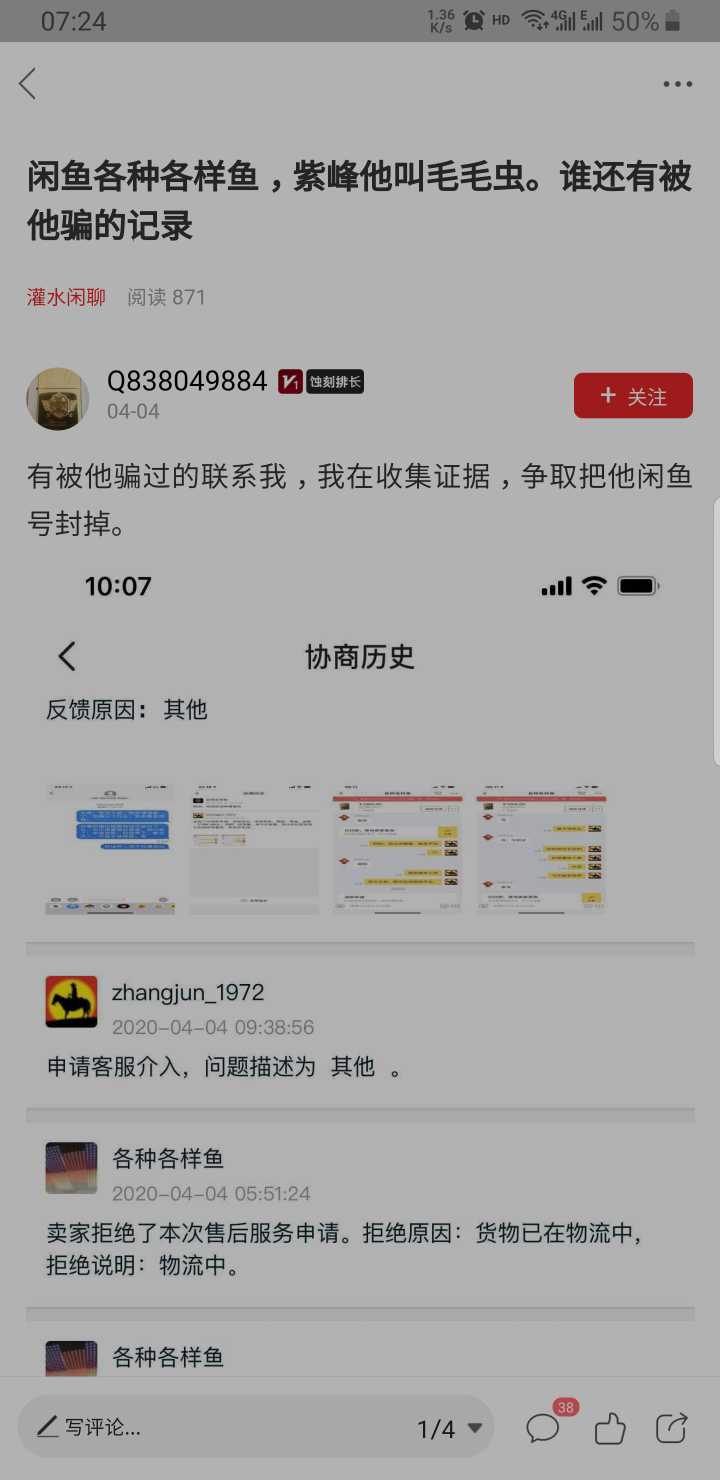This screenshot has height=1480, width=720.
Task: Open the 灌水闲聊 category link
Action: pos(66,297)
